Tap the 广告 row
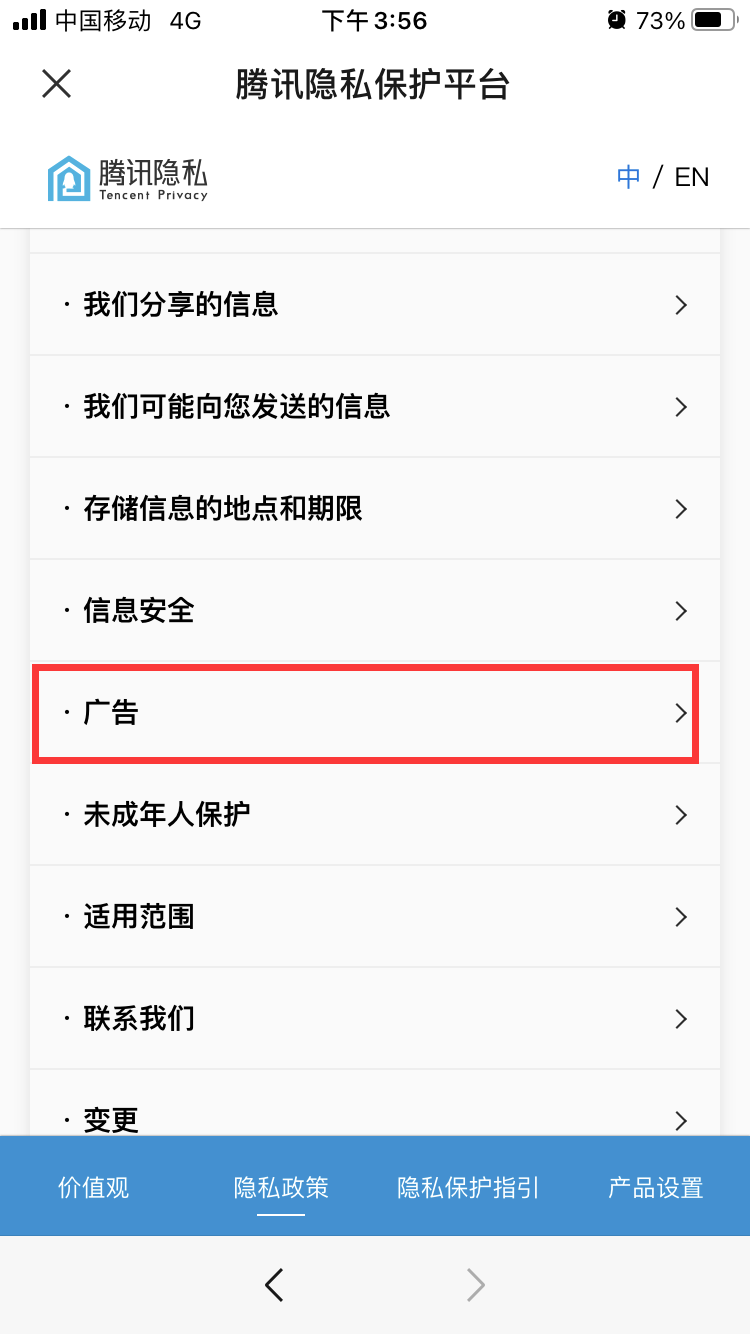 [375, 713]
